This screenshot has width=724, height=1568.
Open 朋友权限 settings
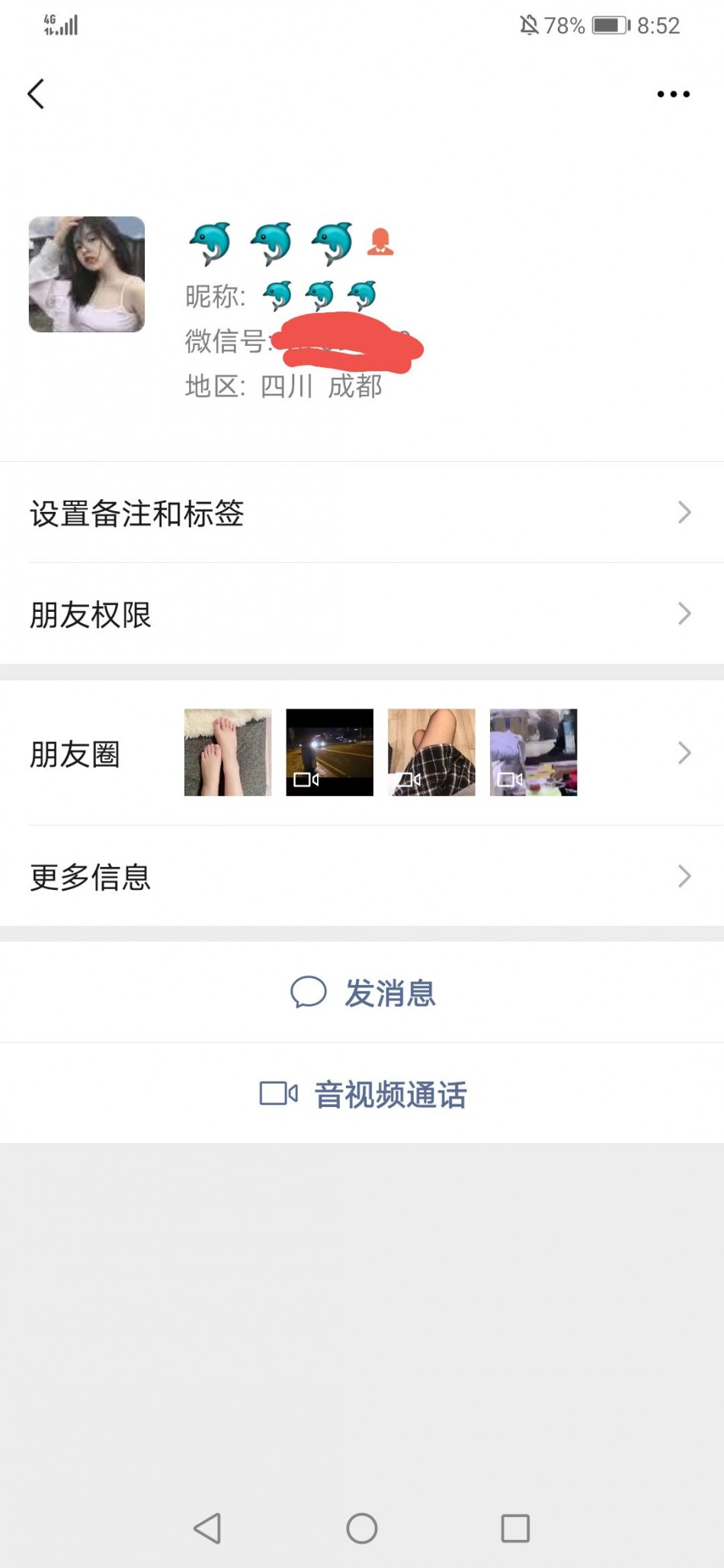pos(362,614)
